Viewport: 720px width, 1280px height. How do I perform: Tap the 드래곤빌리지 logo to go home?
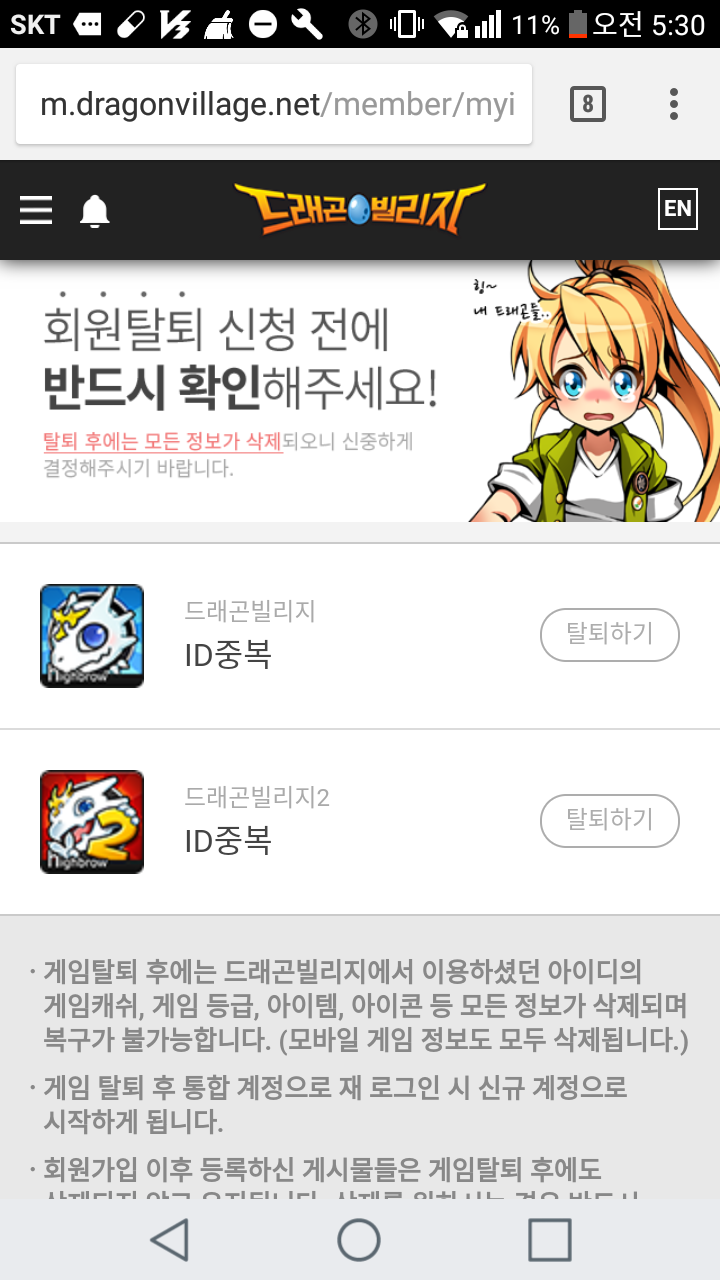[359, 209]
